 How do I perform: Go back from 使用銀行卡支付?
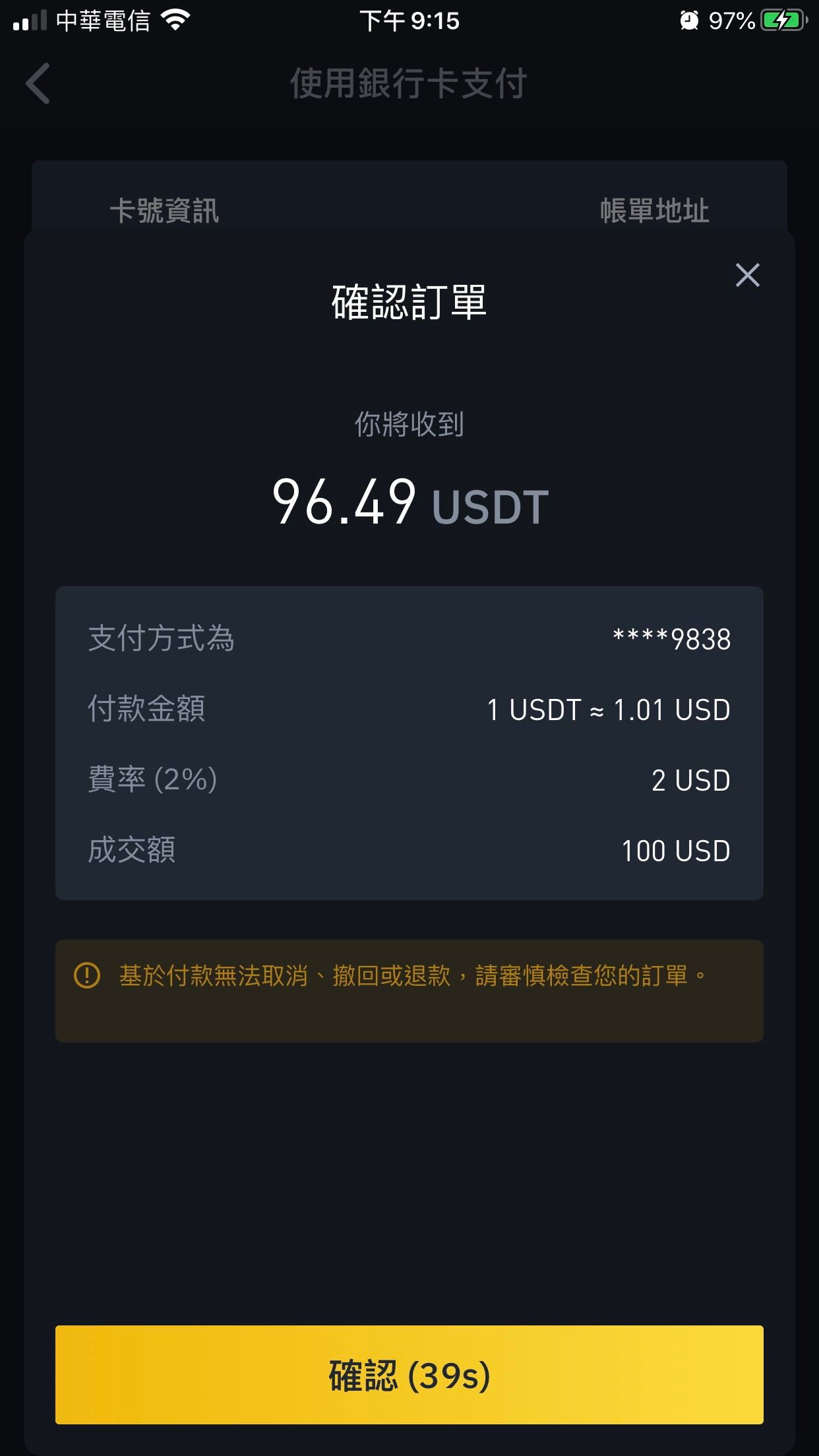38,84
